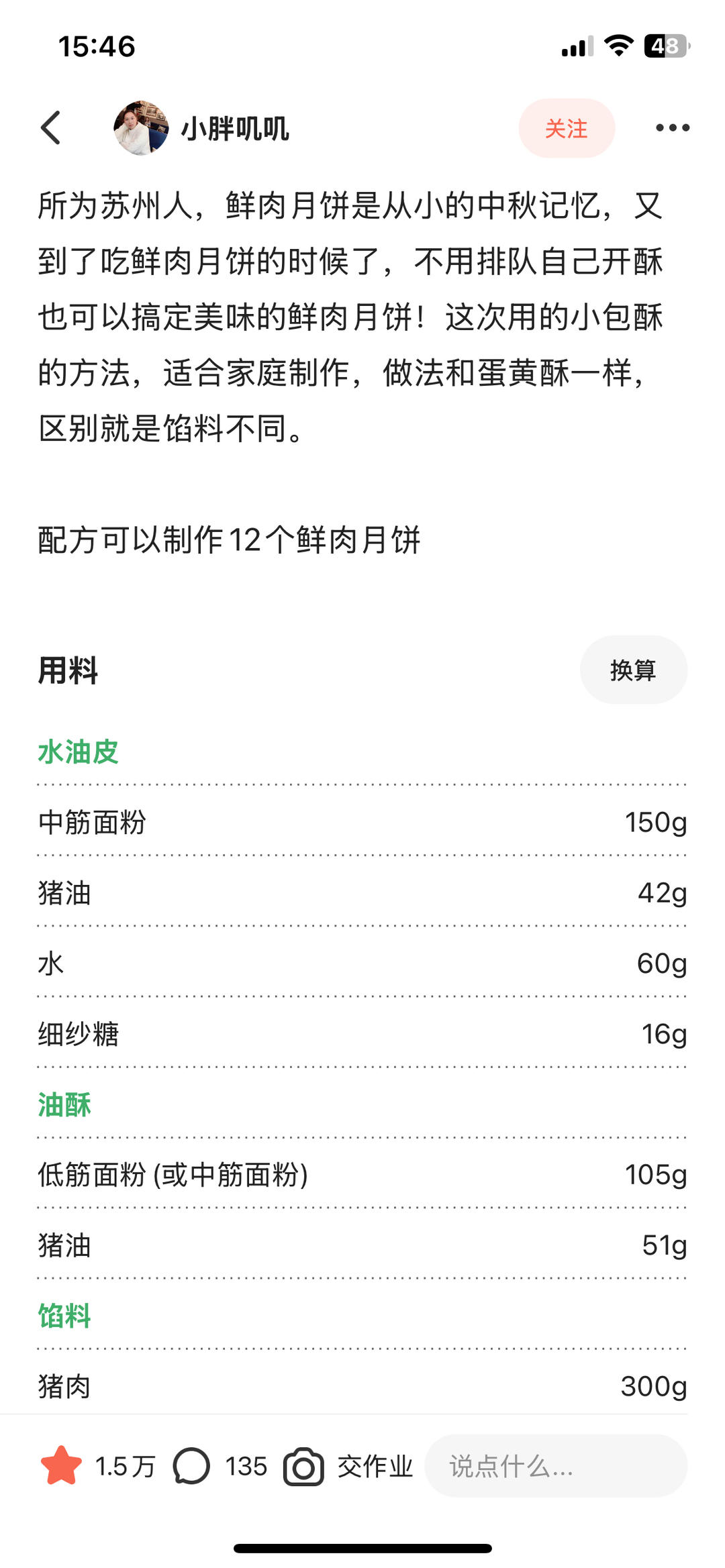Focus the 说点什么 comment field
The height and width of the screenshot is (1568, 725).
coord(555,1466)
